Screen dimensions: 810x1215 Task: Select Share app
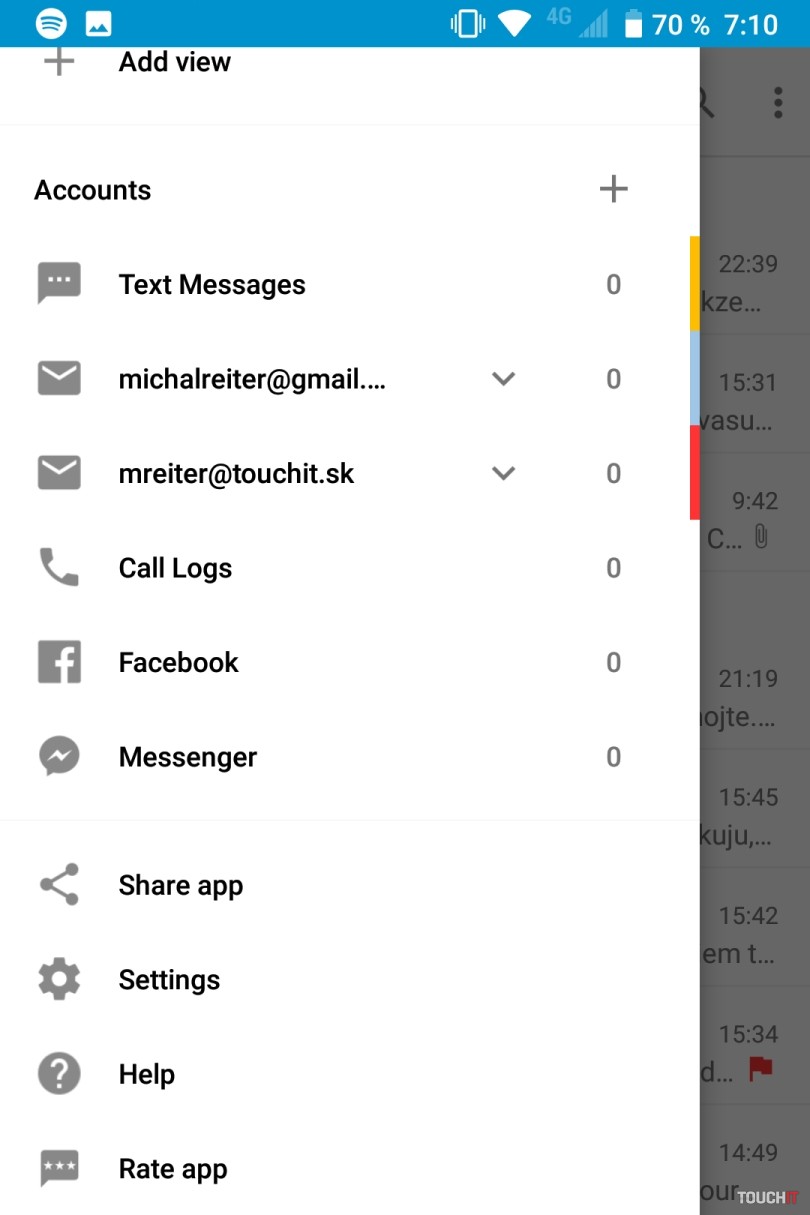180,886
